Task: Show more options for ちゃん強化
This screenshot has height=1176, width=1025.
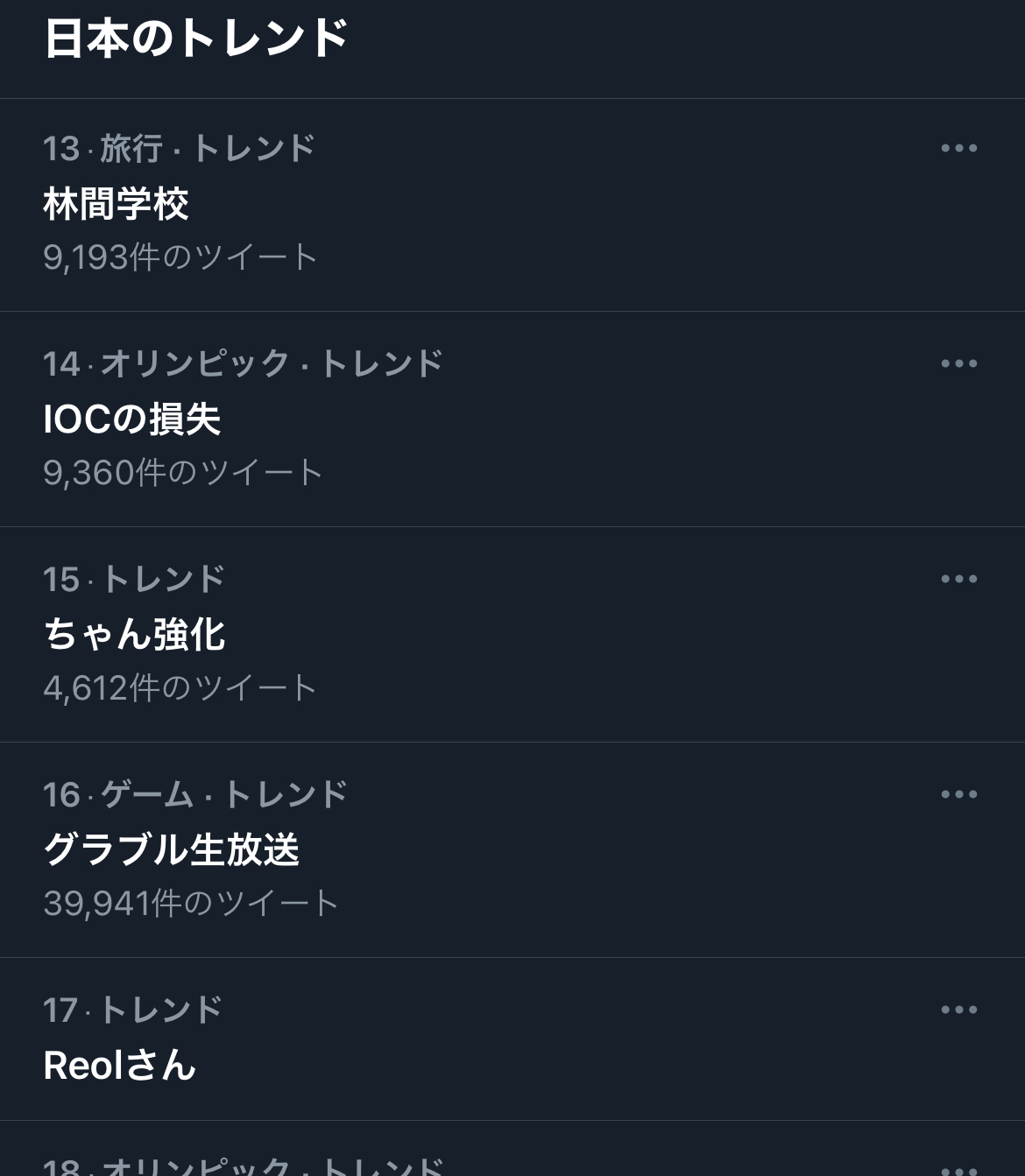Action: (x=958, y=579)
